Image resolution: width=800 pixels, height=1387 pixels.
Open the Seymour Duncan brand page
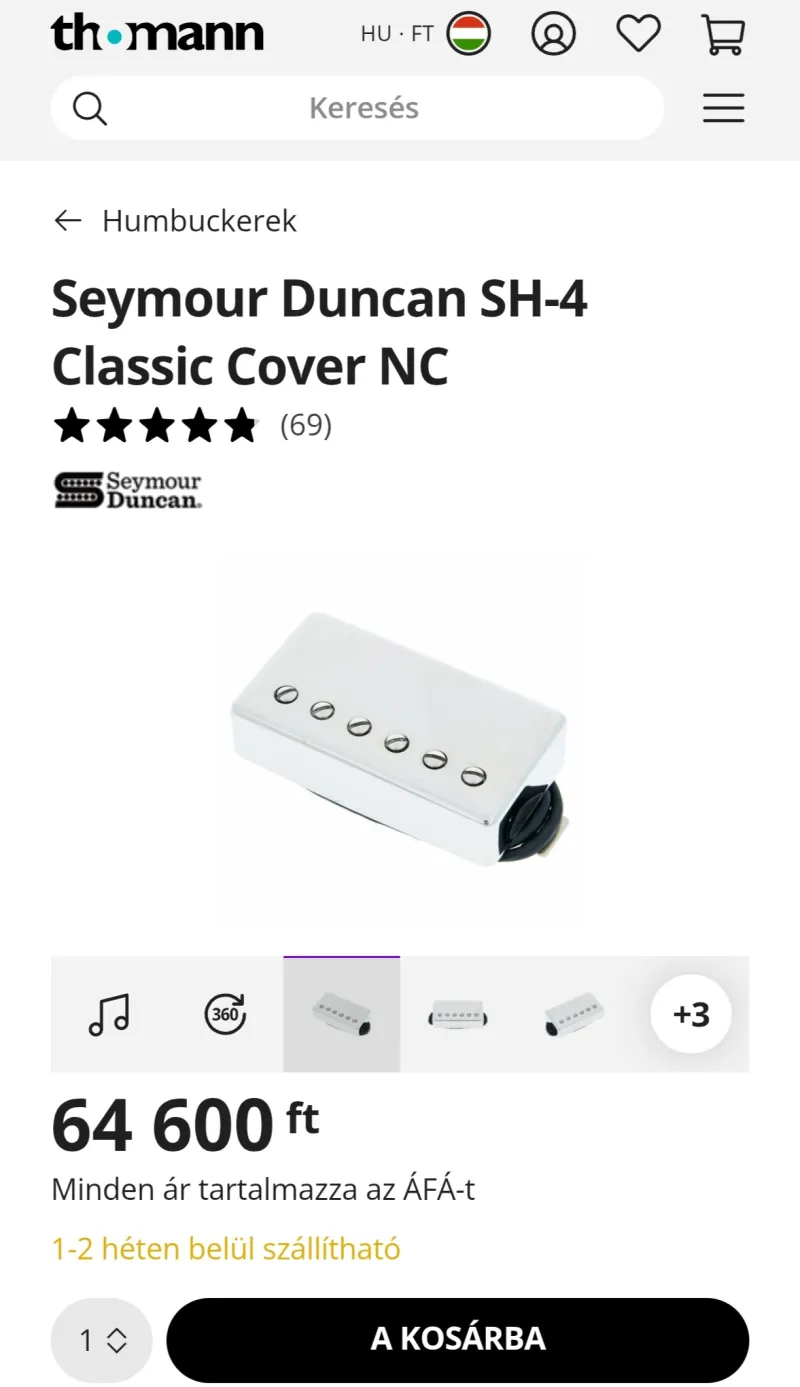click(128, 489)
